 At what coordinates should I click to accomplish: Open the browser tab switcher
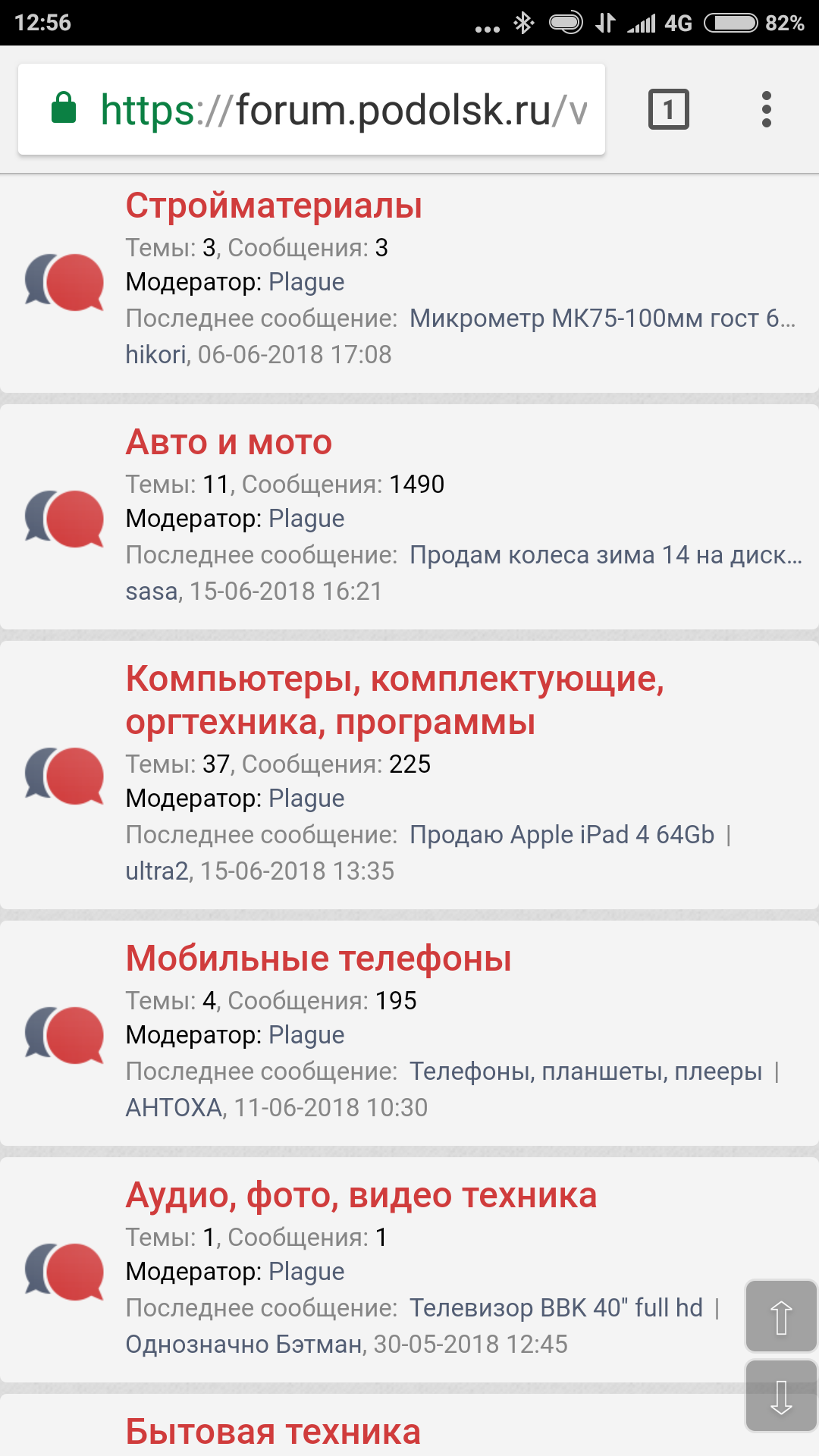pos(668,110)
